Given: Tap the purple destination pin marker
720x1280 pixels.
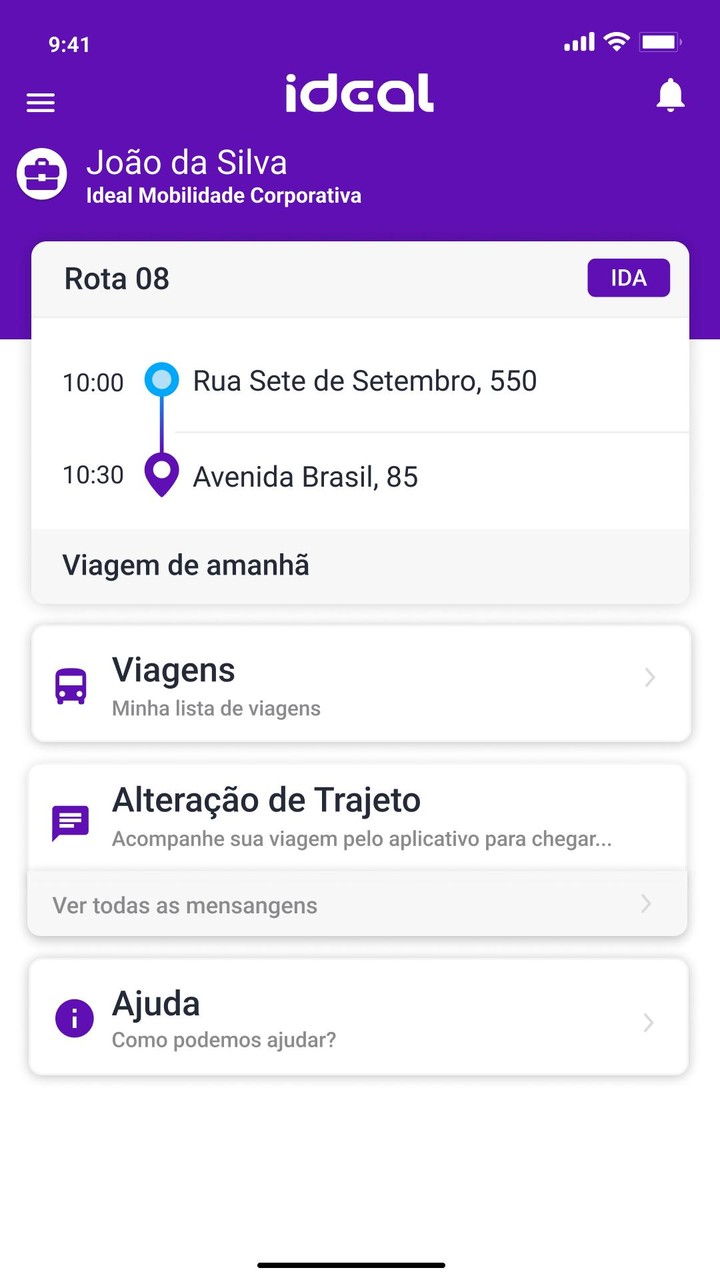Looking at the screenshot, I should pyautogui.click(x=161, y=472).
